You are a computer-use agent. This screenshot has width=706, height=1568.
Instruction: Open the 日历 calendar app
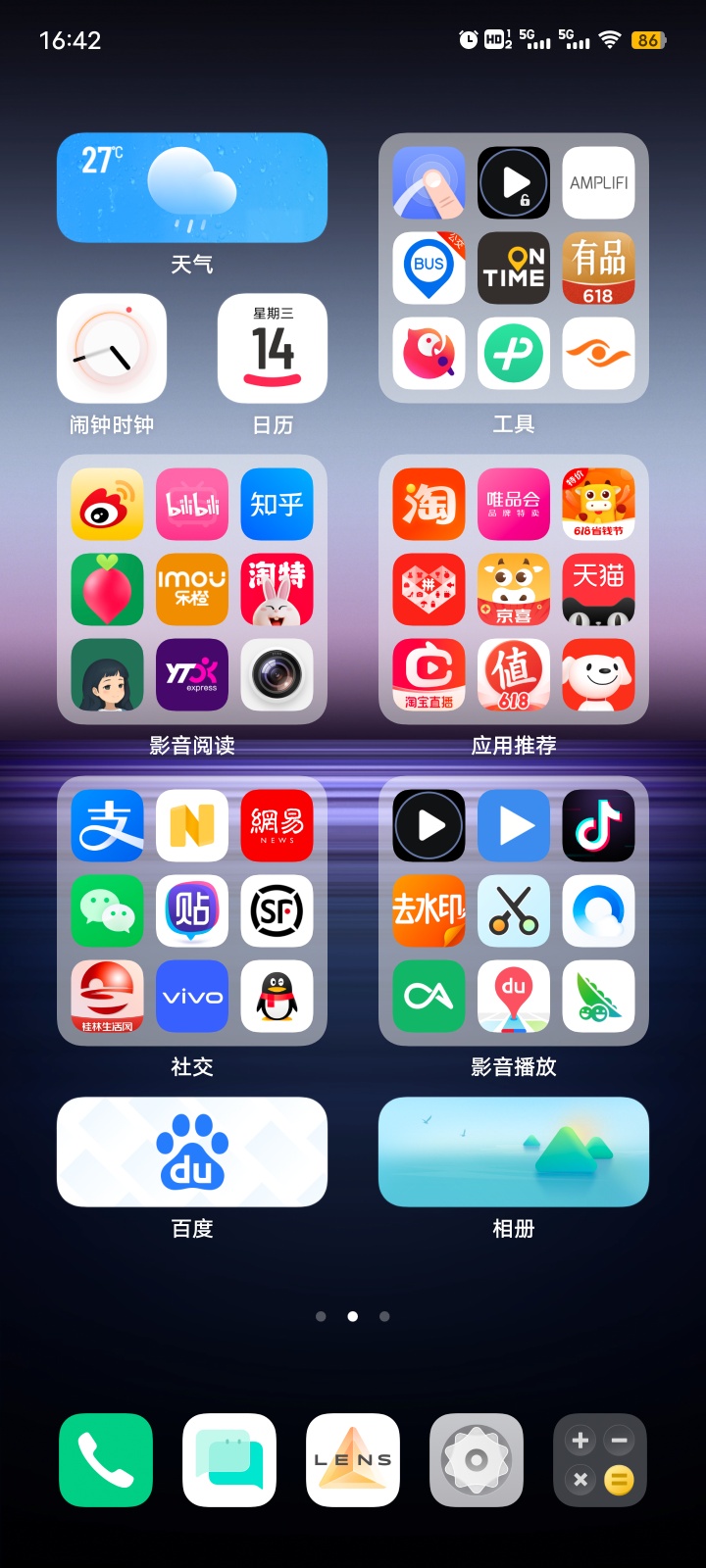[x=273, y=349]
